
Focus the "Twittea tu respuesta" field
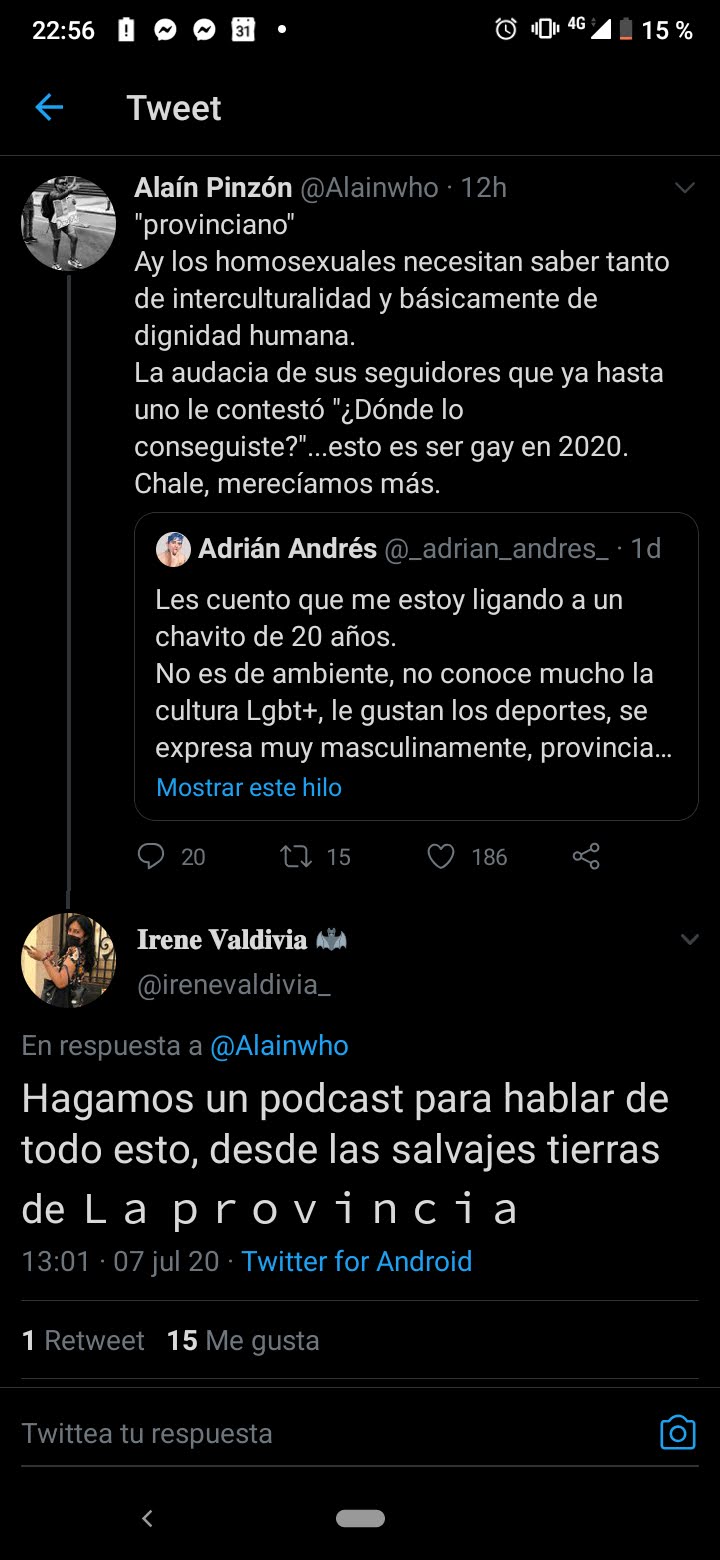pos(300,1433)
